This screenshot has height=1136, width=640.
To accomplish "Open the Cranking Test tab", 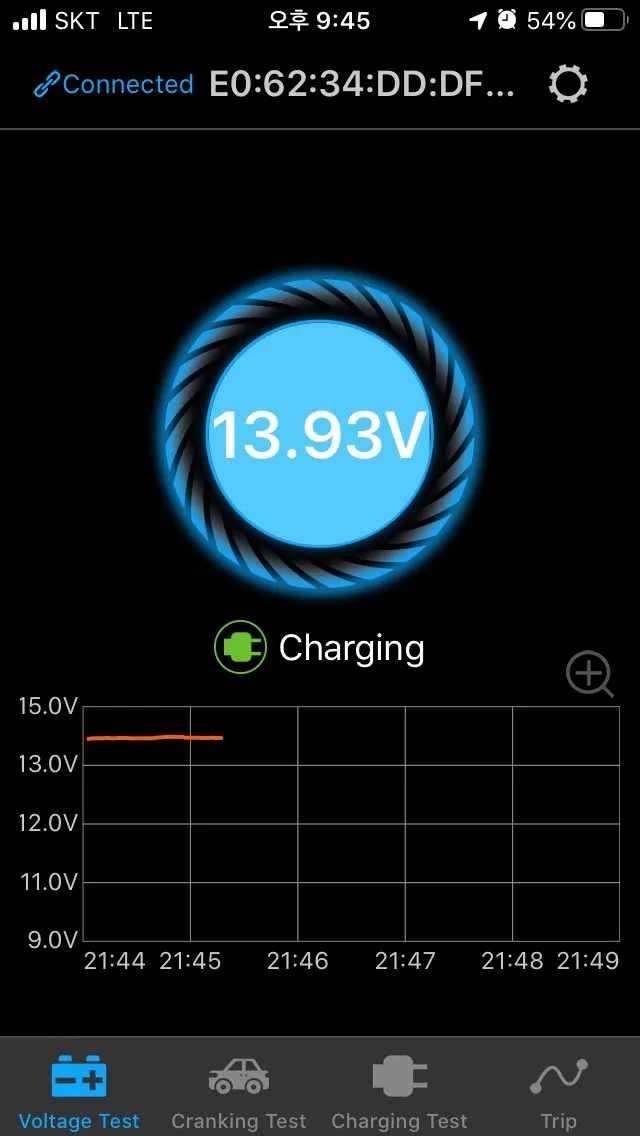I will pyautogui.click(x=239, y=1092).
